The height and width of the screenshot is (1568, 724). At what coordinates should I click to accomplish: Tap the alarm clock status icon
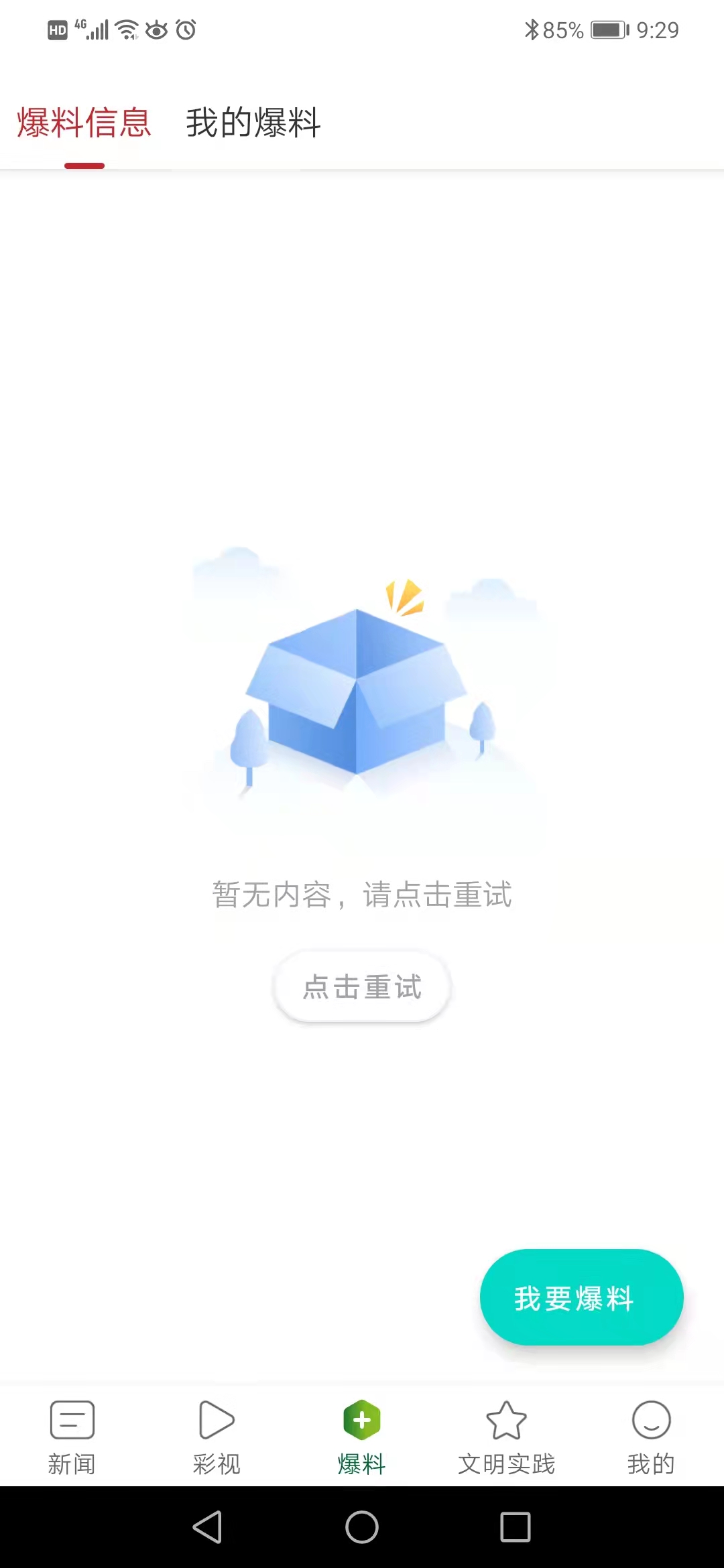pos(186,29)
